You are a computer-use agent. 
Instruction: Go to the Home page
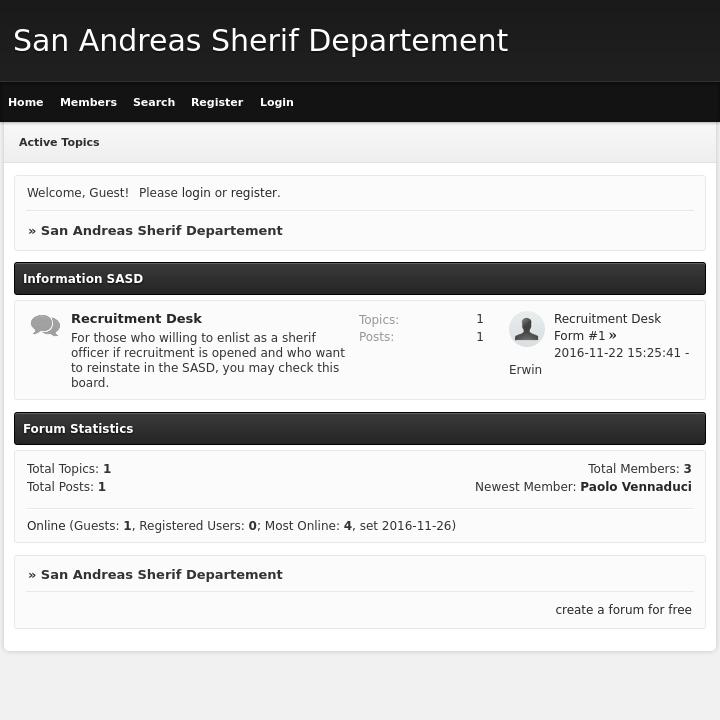click(x=25, y=102)
